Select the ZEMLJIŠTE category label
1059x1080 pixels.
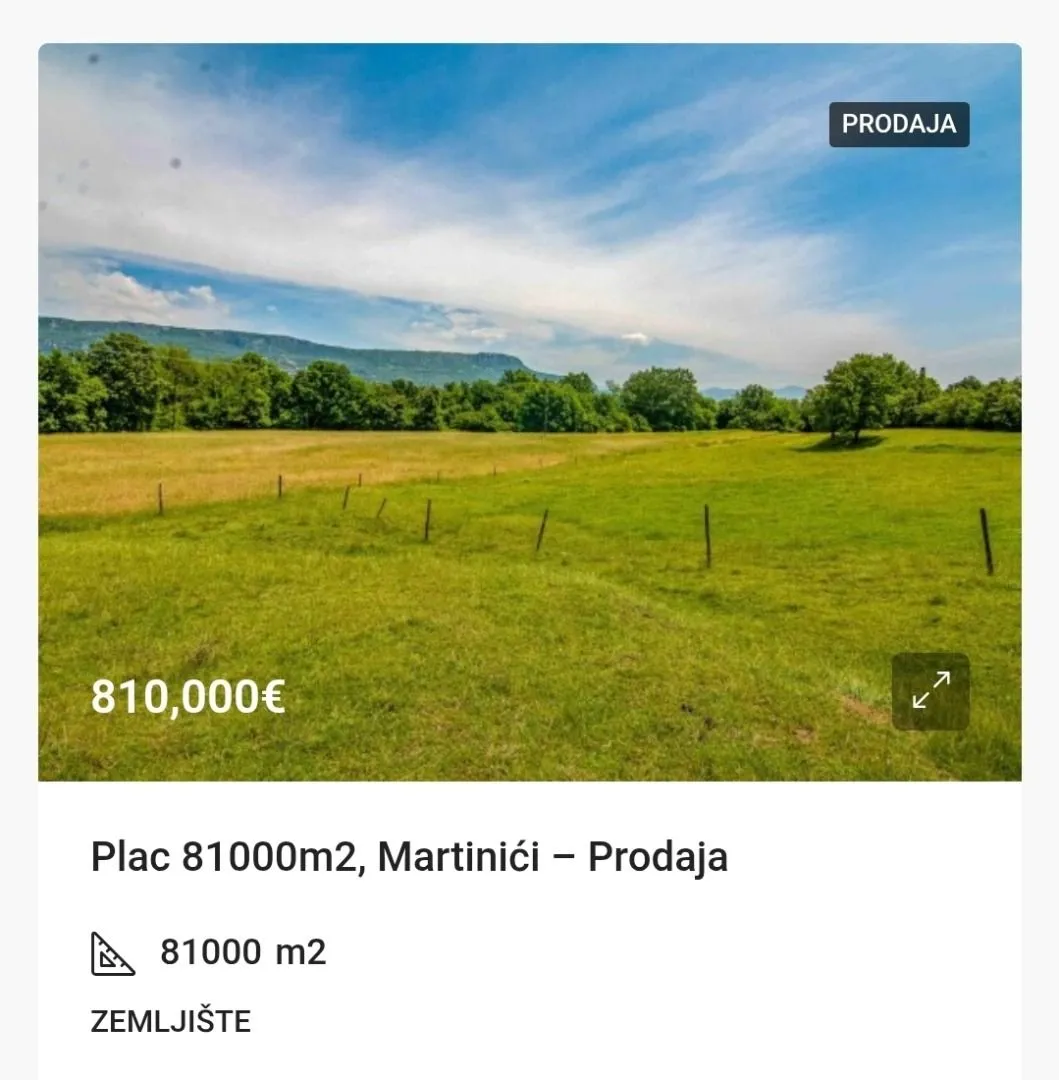pyautogui.click(x=170, y=1021)
